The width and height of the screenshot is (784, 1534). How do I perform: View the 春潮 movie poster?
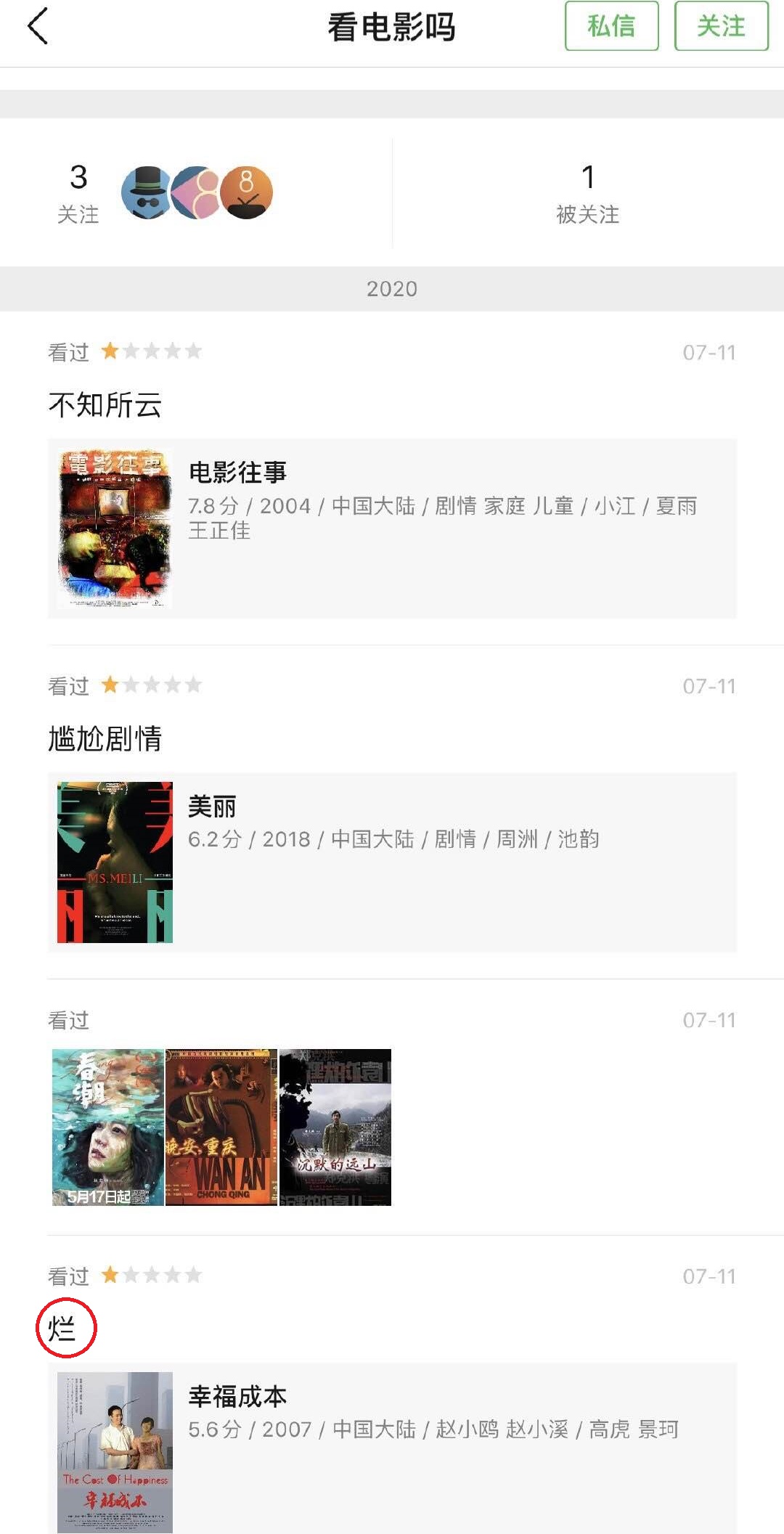click(x=108, y=1127)
